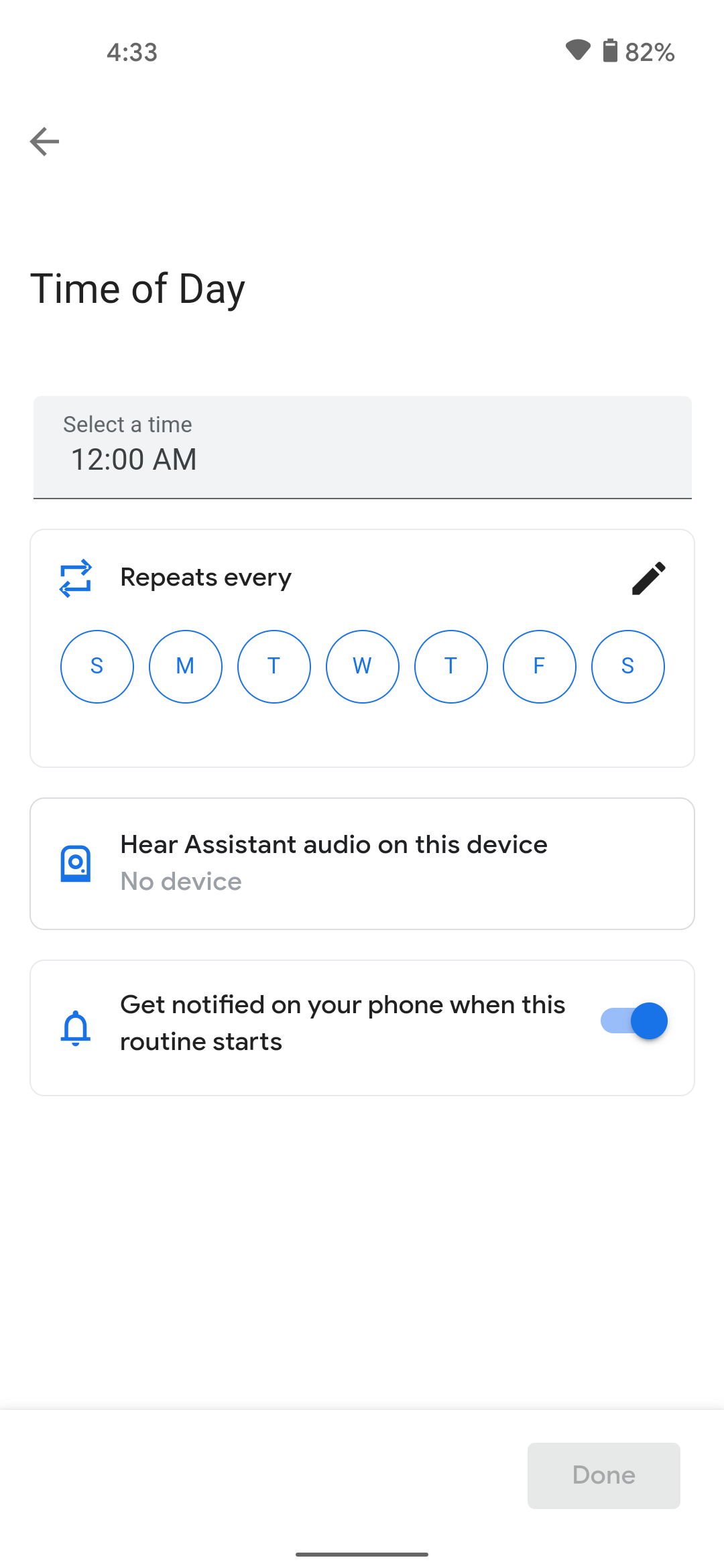Select Monday as a repeat day
Image resolution: width=724 pixels, height=1568 pixels.
coord(185,666)
